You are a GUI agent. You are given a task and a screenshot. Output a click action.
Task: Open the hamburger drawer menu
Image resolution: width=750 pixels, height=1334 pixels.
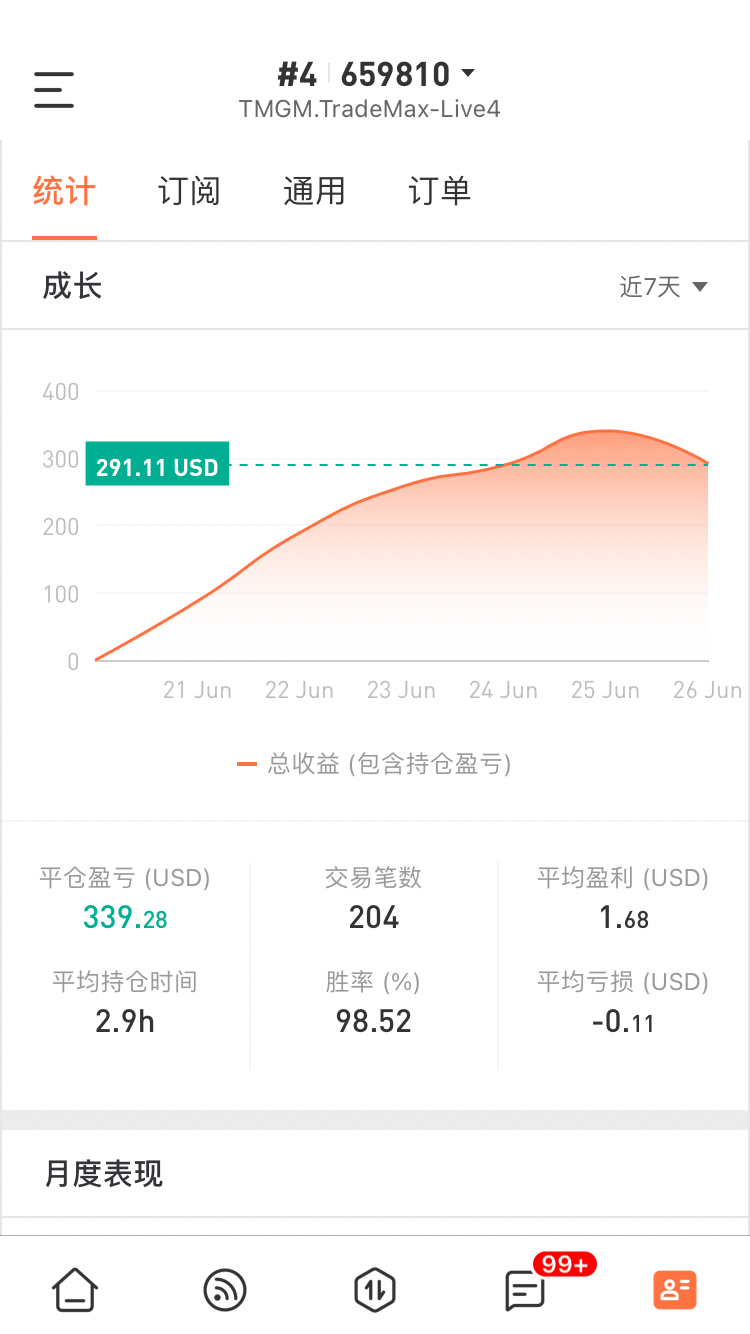coord(54,90)
